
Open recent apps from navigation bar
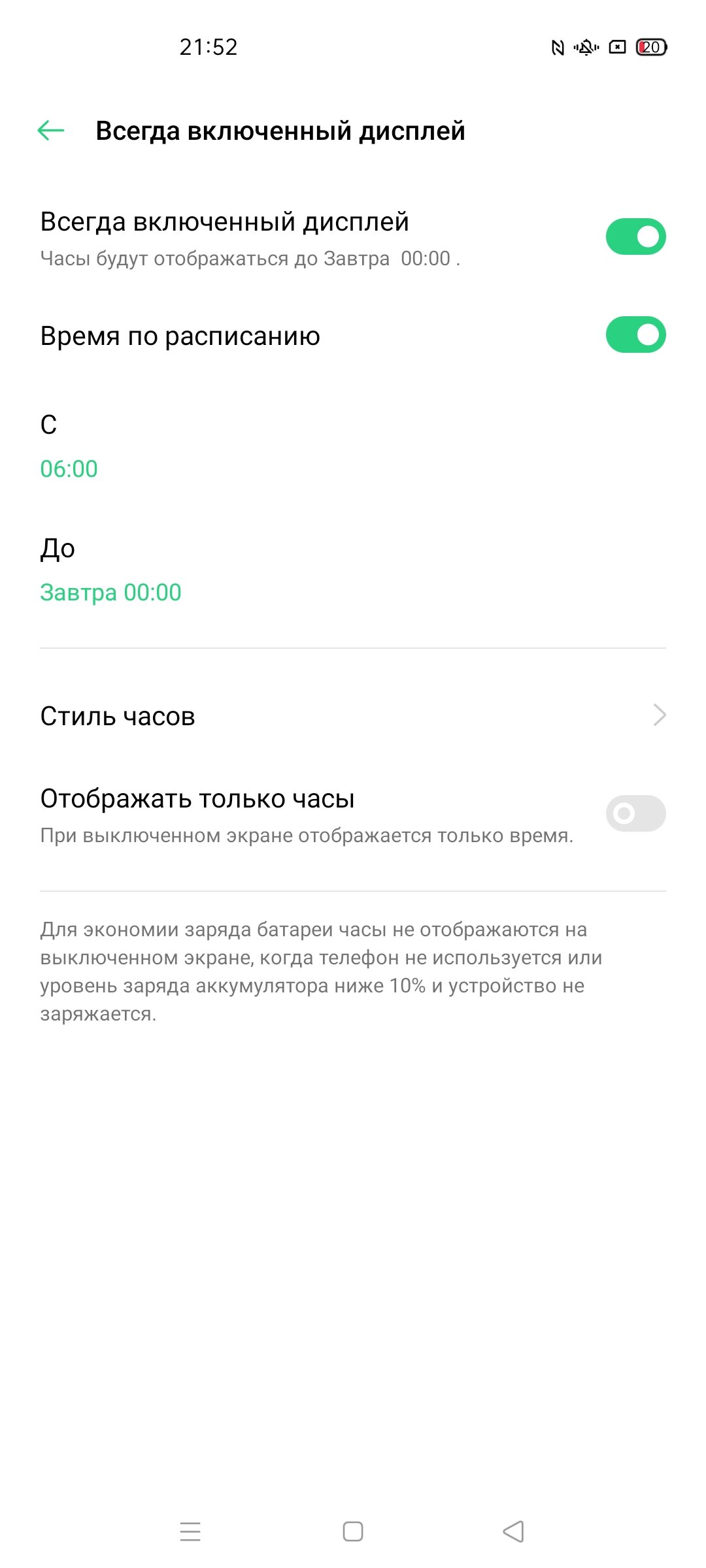pyautogui.click(x=190, y=1531)
